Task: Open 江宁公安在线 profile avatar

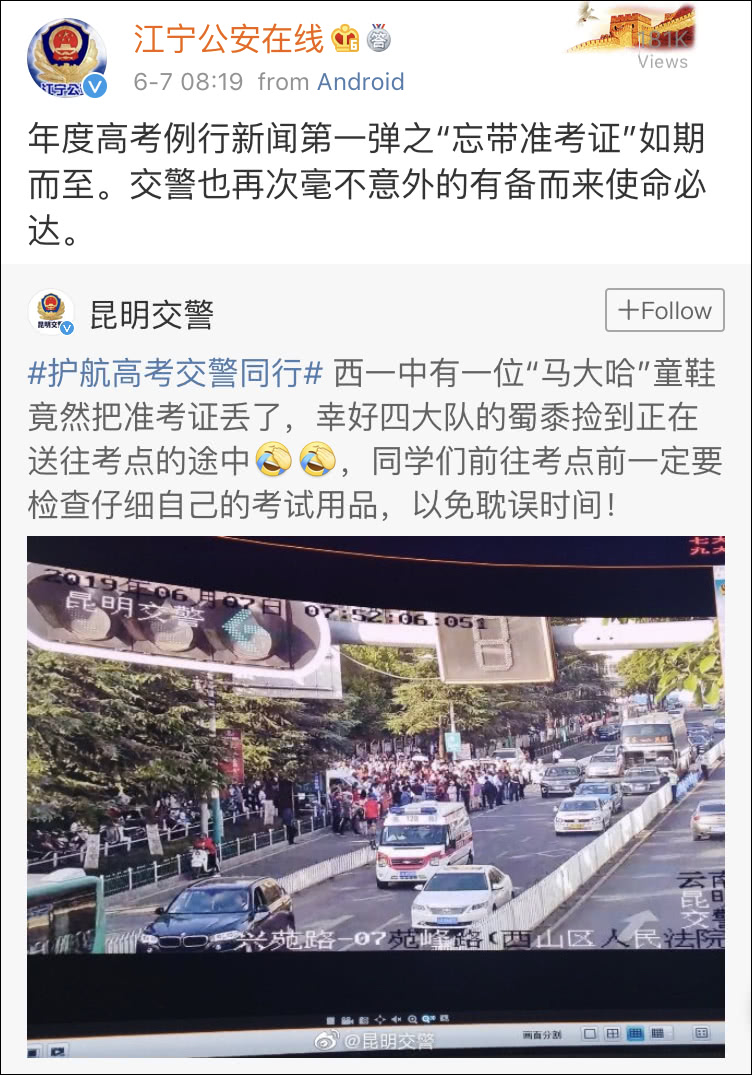Action: (x=67, y=59)
